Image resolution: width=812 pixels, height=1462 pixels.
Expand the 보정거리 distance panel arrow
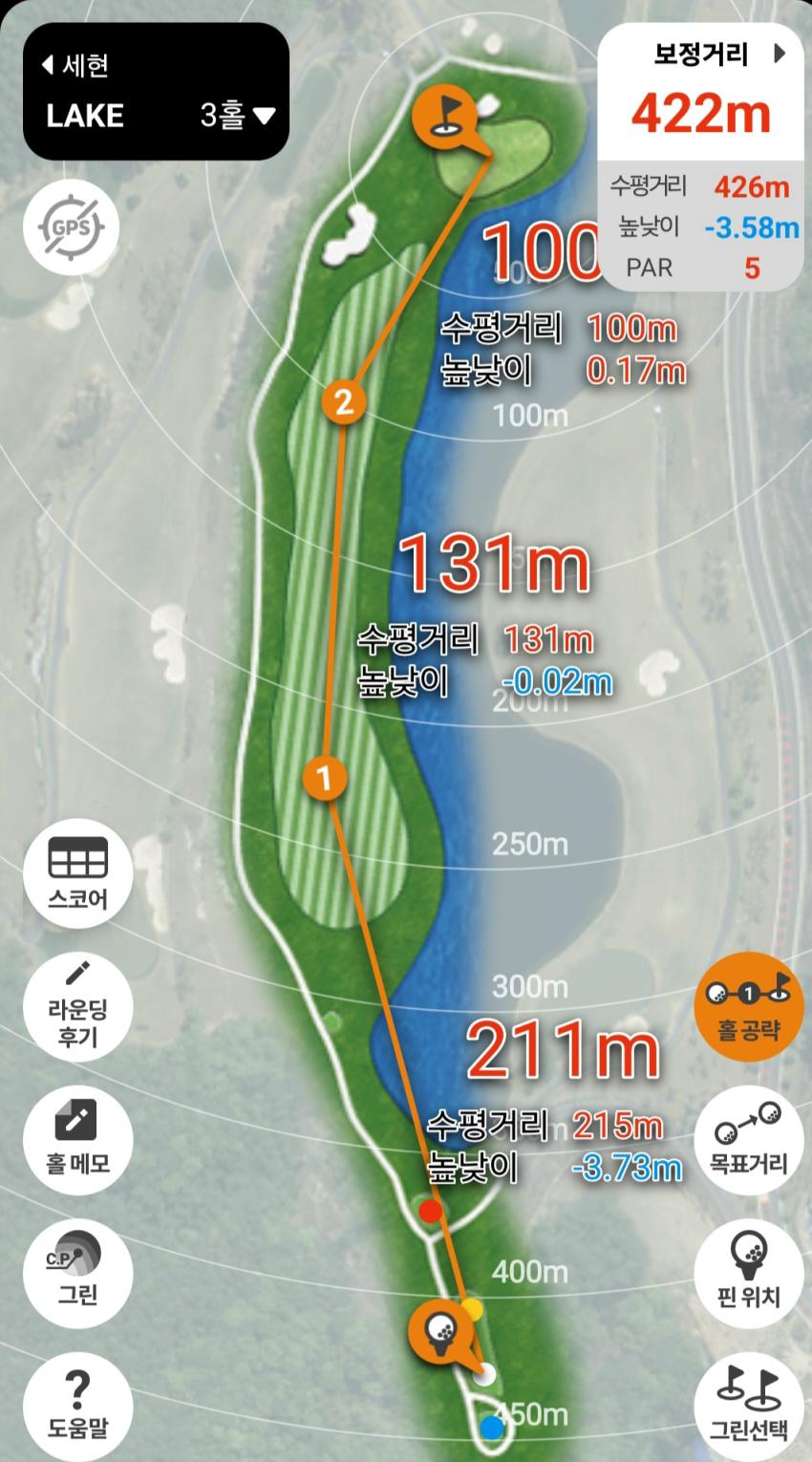tap(779, 54)
